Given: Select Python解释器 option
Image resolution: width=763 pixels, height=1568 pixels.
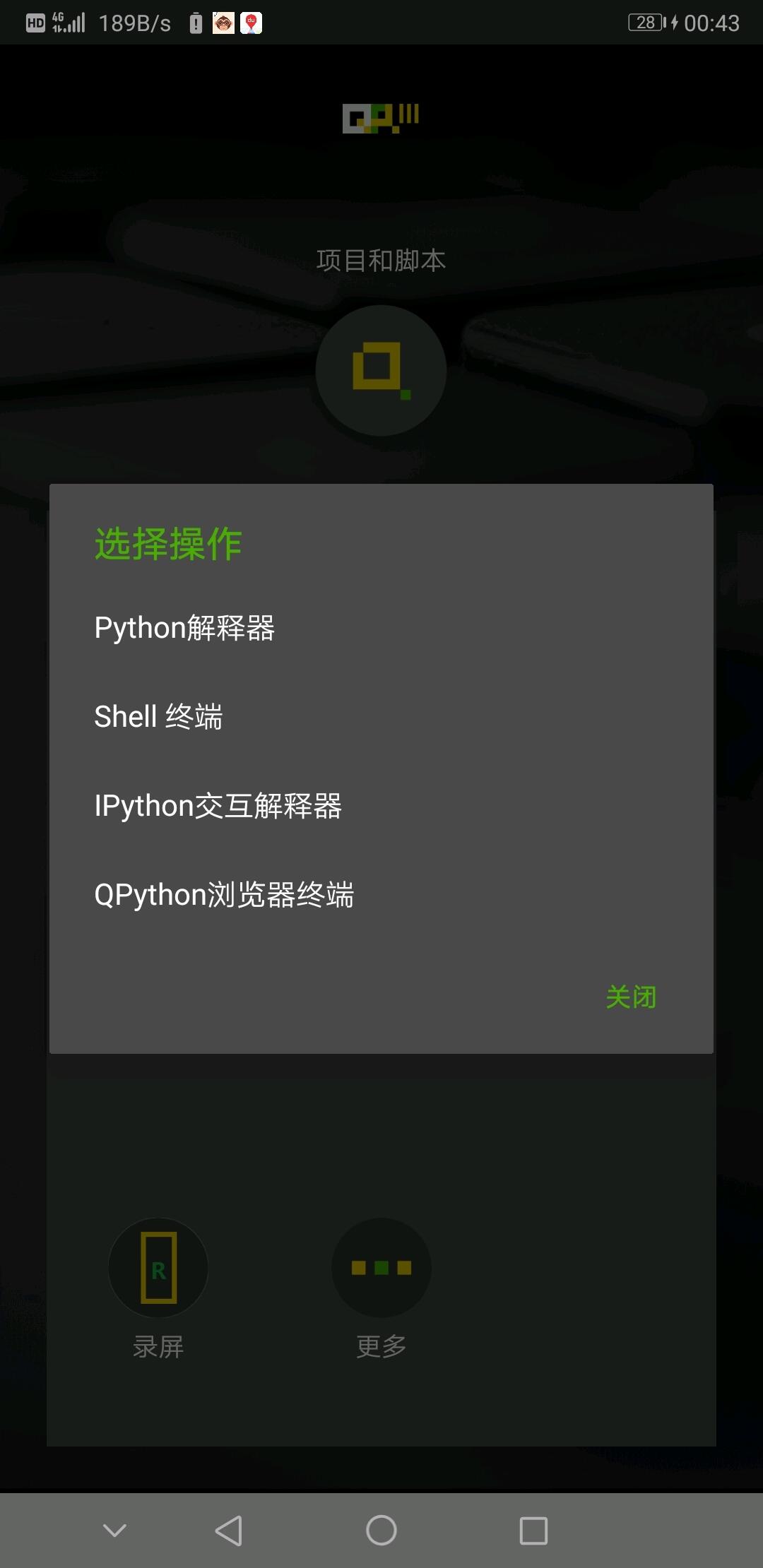Looking at the screenshot, I should click(x=381, y=628).
